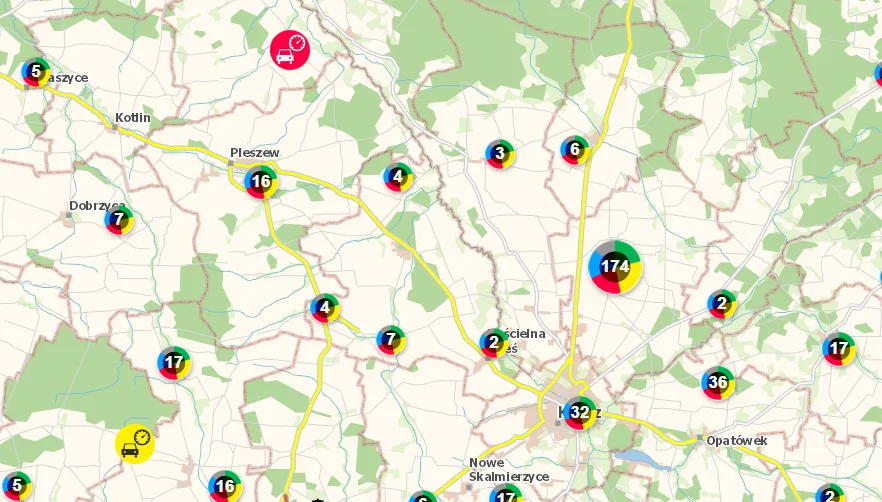
Task: Expand the 16 cluster at Pleszew
Action: point(261,182)
